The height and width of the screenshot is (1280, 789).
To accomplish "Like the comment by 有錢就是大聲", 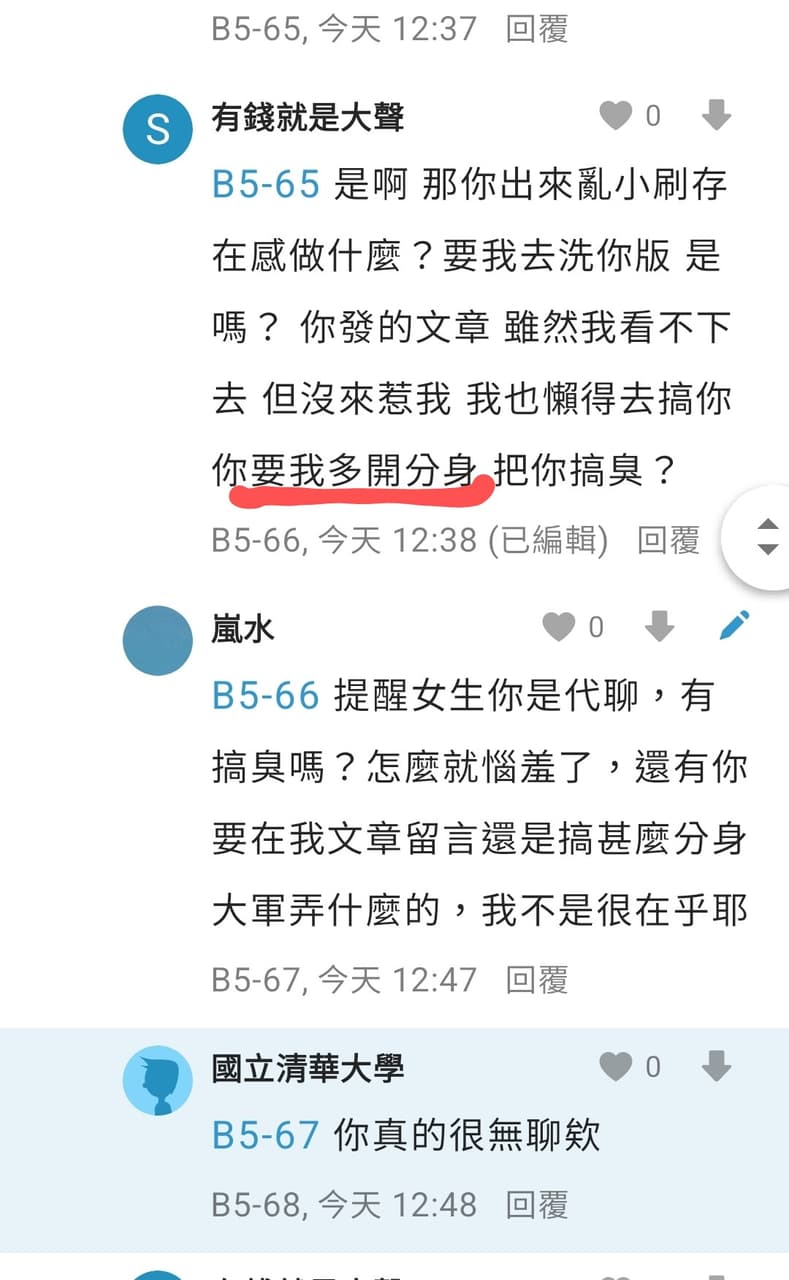I will [616, 116].
